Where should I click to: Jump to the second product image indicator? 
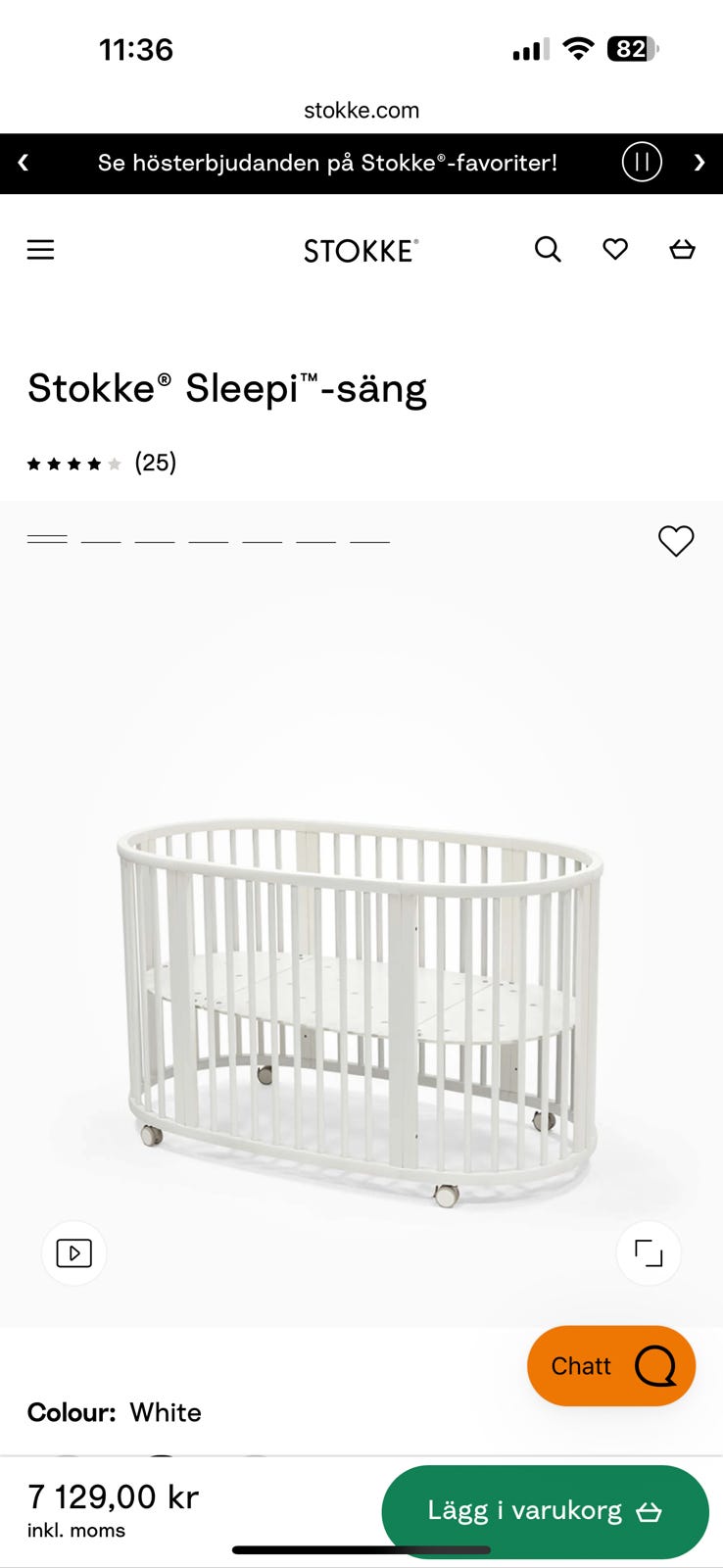coord(101,540)
